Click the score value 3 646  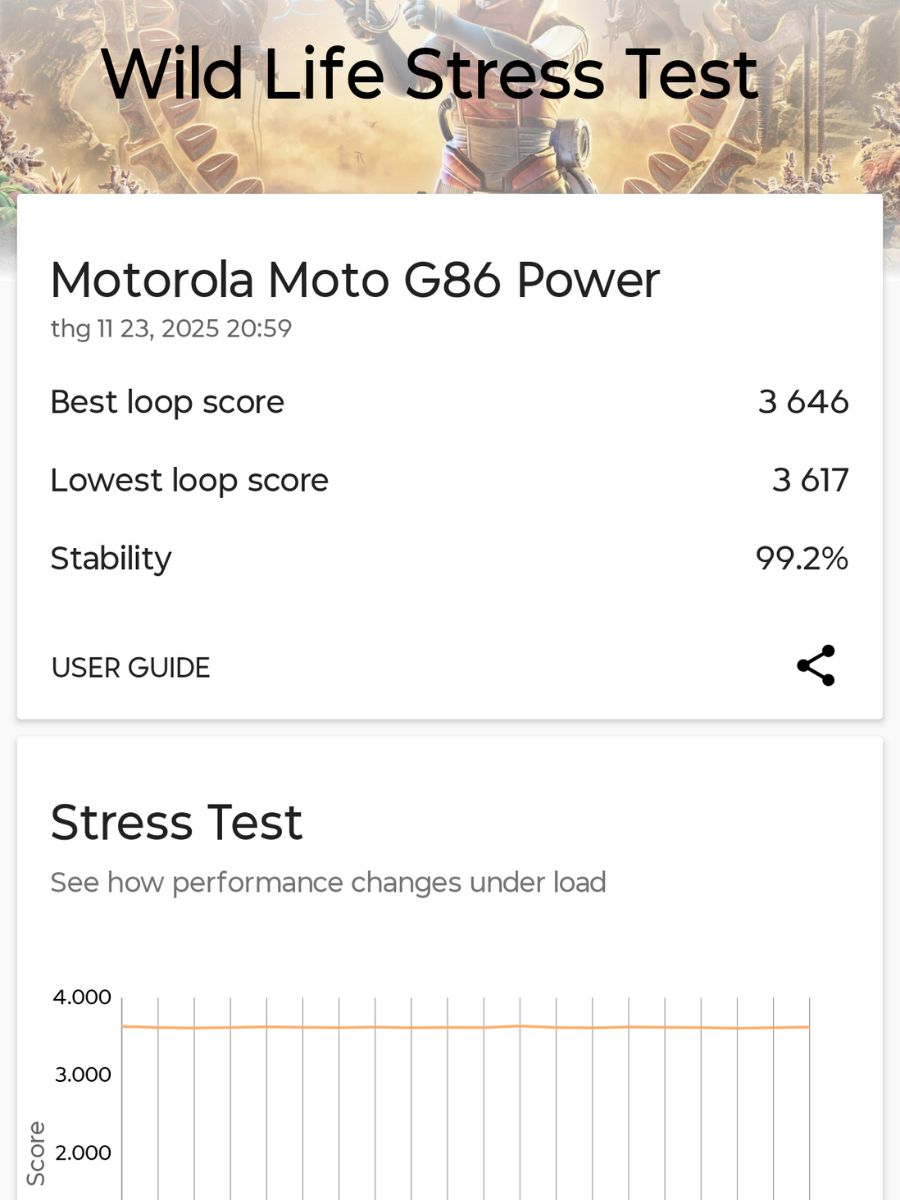[x=803, y=402]
